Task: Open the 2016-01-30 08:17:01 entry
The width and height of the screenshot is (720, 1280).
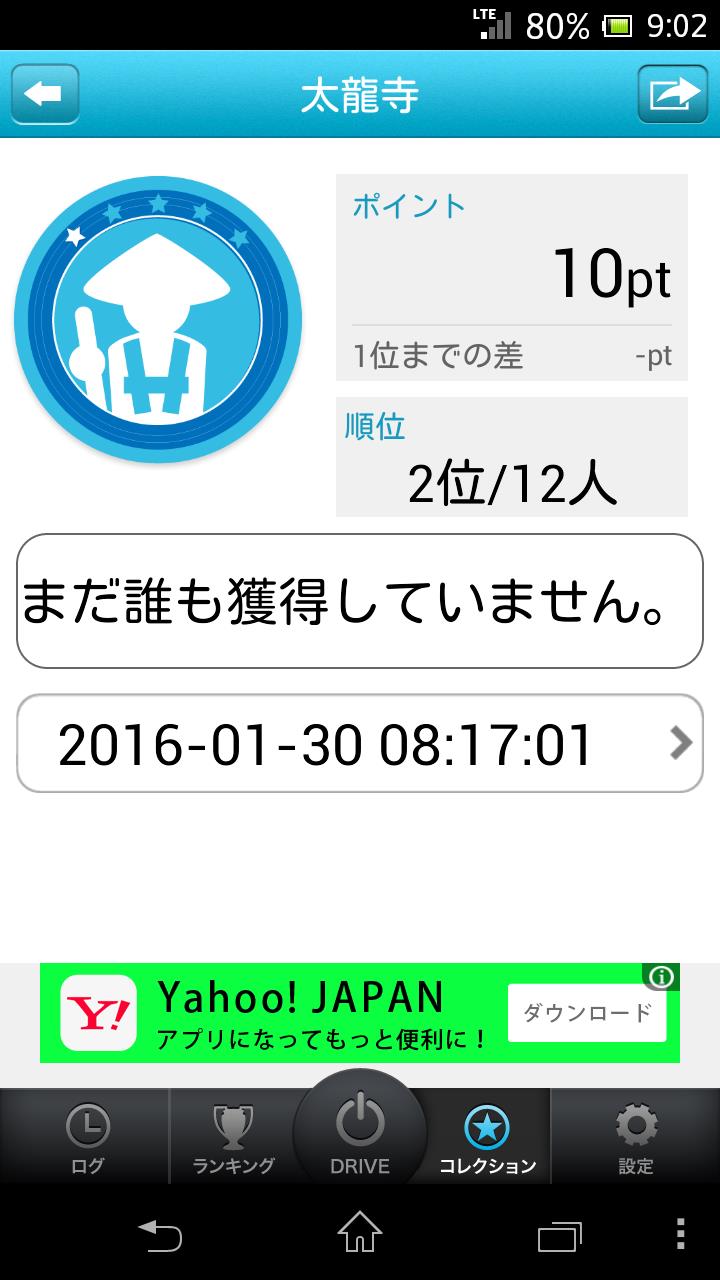Action: pyautogui.click(x=360, y=743)
